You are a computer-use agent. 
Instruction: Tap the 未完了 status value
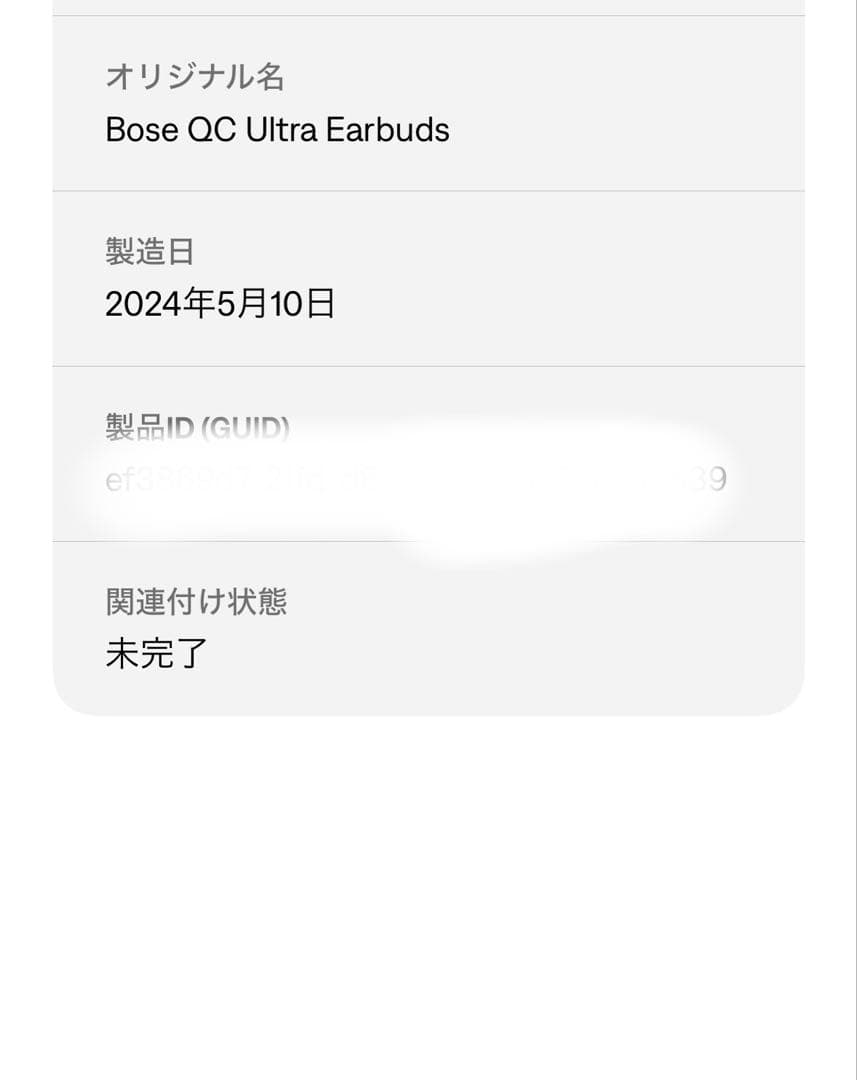click(157, 653)
